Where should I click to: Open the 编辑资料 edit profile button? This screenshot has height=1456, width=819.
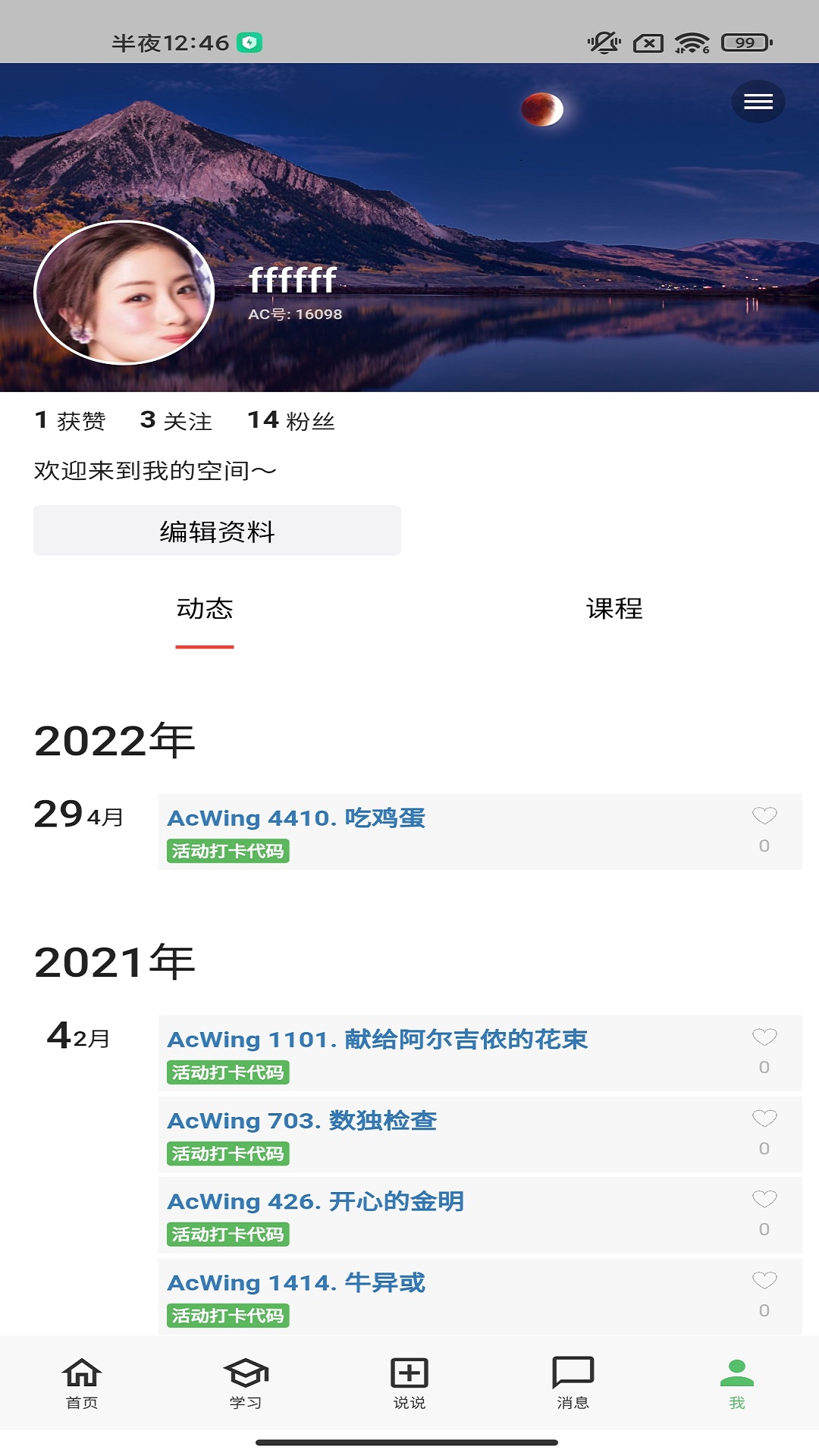pyautogui.click(x=217, y=531)
